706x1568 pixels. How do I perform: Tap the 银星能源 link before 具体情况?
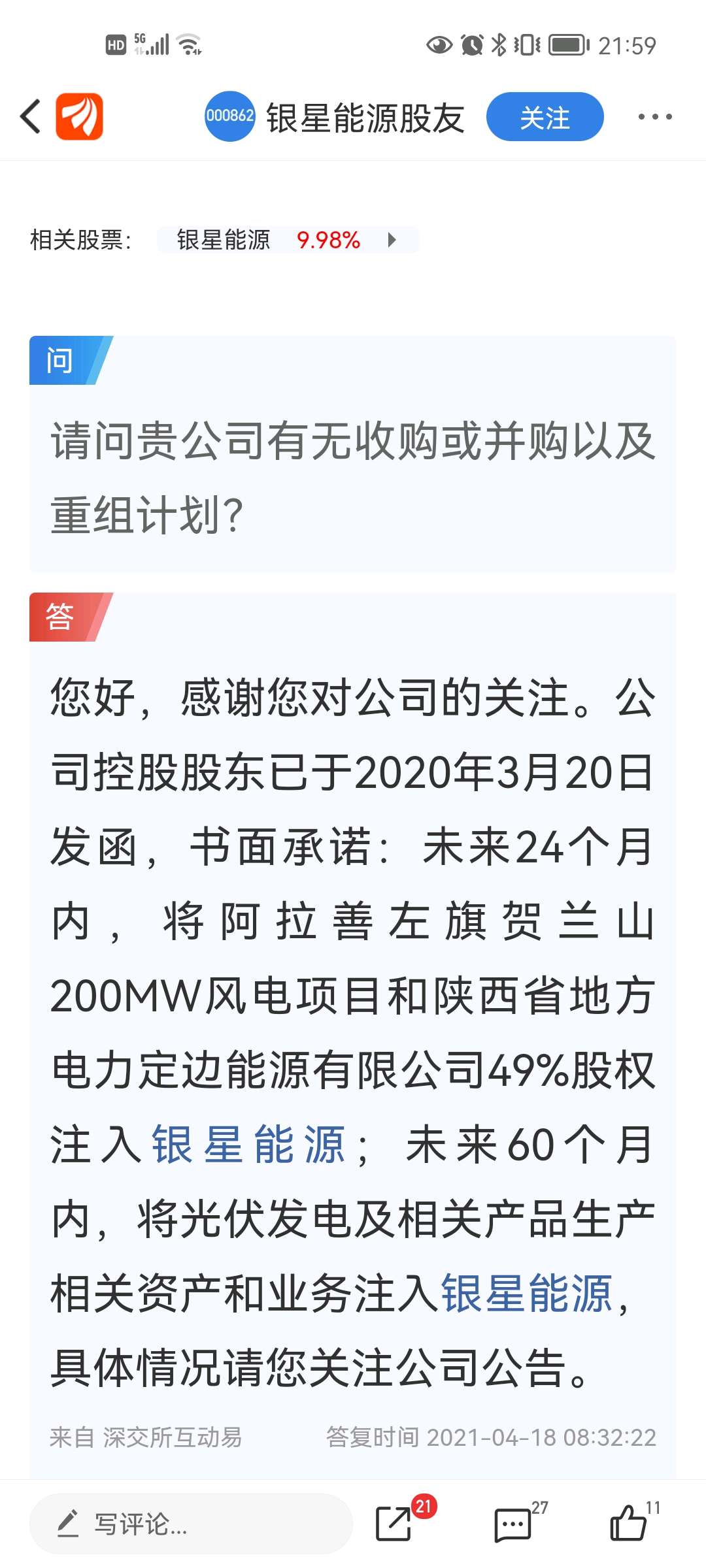(527, 1293)
